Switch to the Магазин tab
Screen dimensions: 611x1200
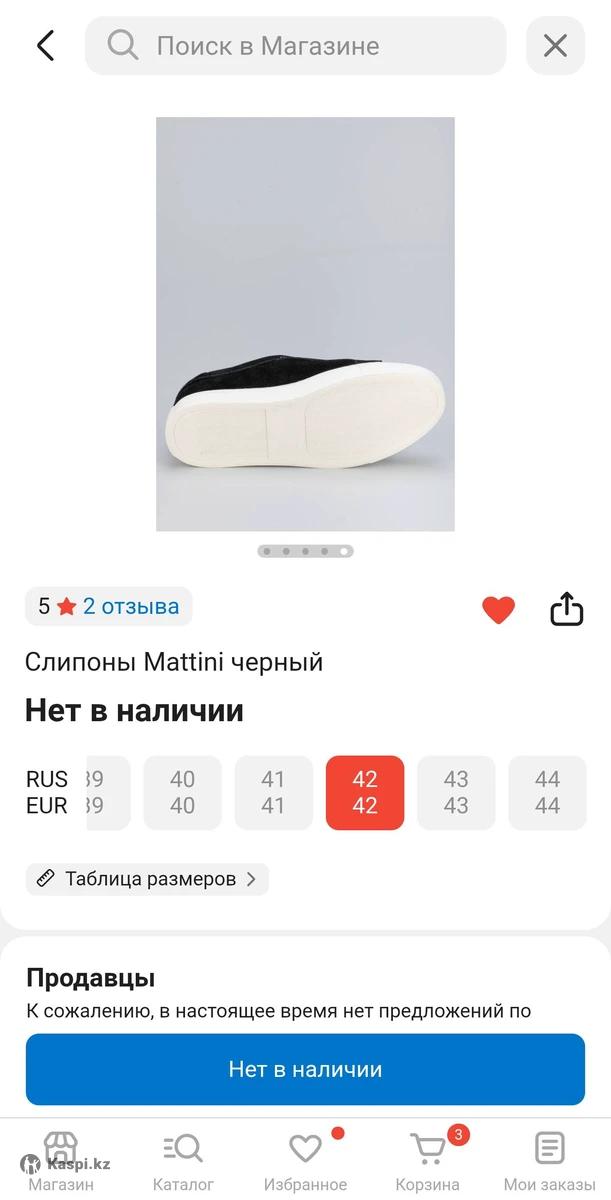(61, 1160)
